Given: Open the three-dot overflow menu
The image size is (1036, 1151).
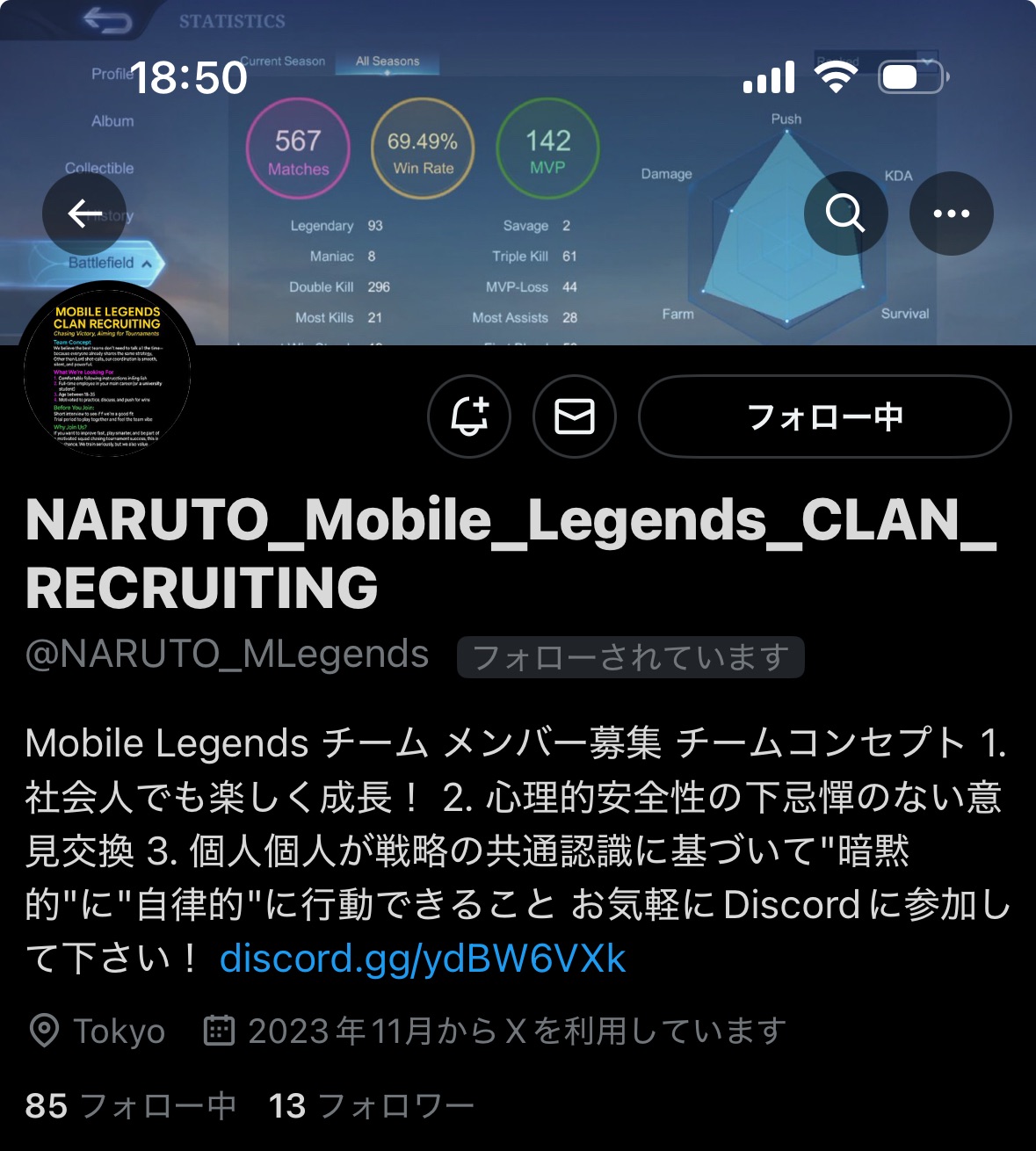Looking at the screenshot, I should tap(951, 214).
